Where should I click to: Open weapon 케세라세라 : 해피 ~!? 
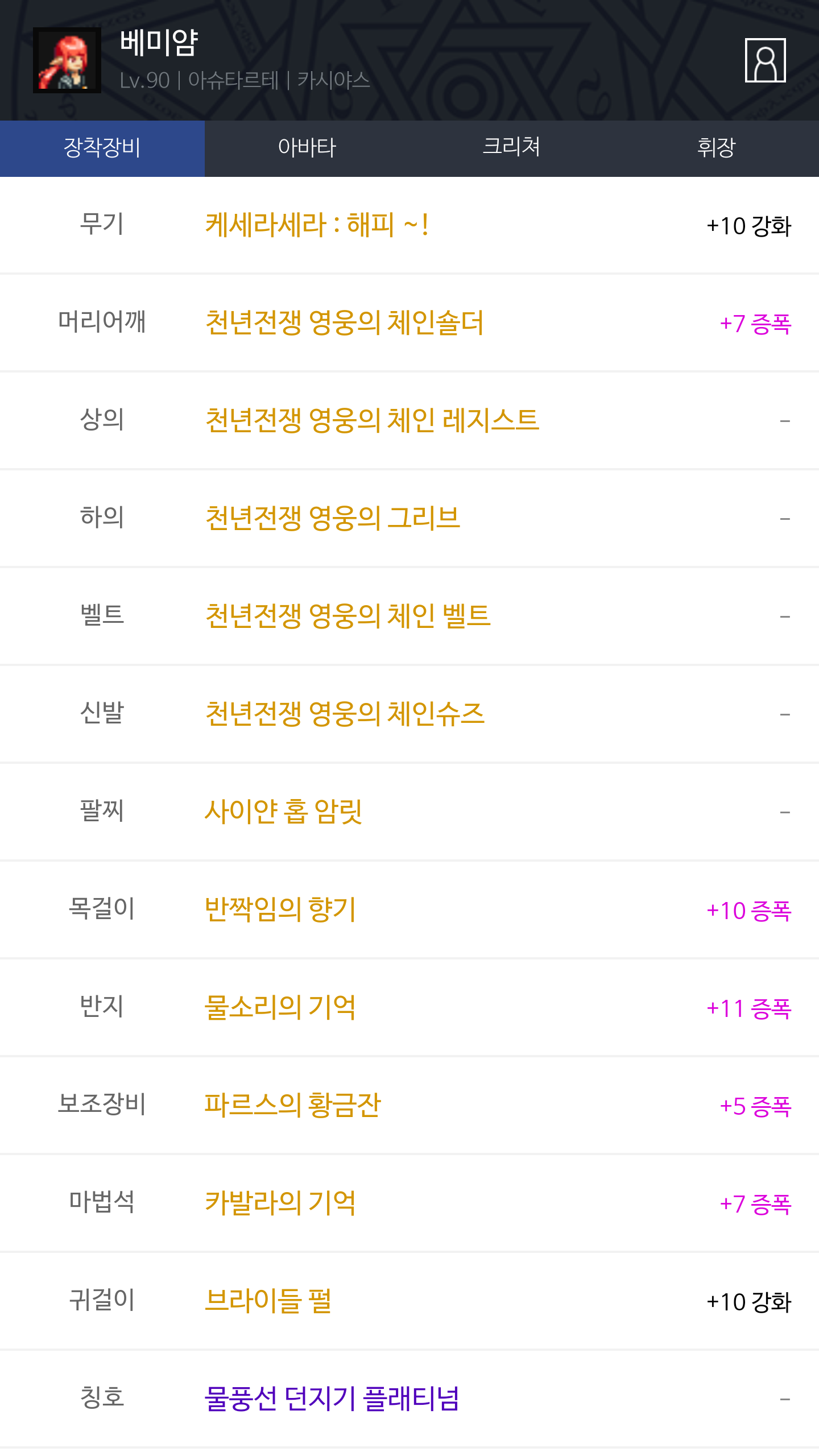(x=316, y=225)
